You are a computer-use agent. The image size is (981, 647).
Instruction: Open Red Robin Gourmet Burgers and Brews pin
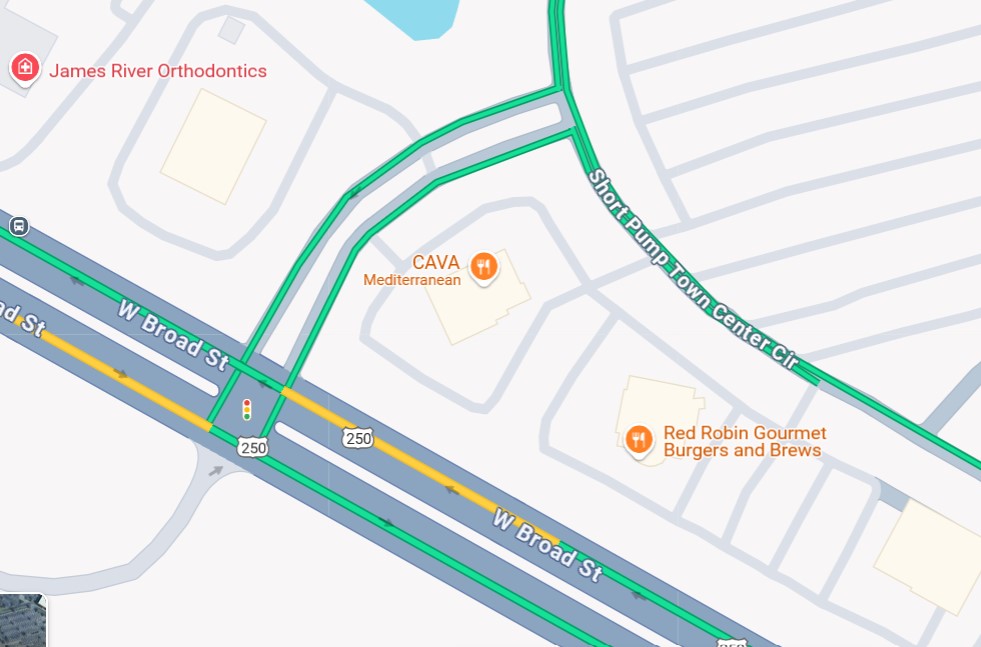click(640, 439)
